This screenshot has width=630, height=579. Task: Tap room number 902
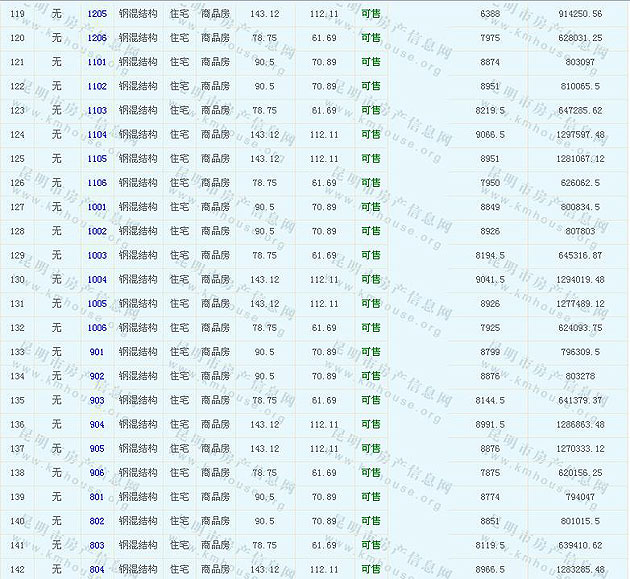coord(97,376)
